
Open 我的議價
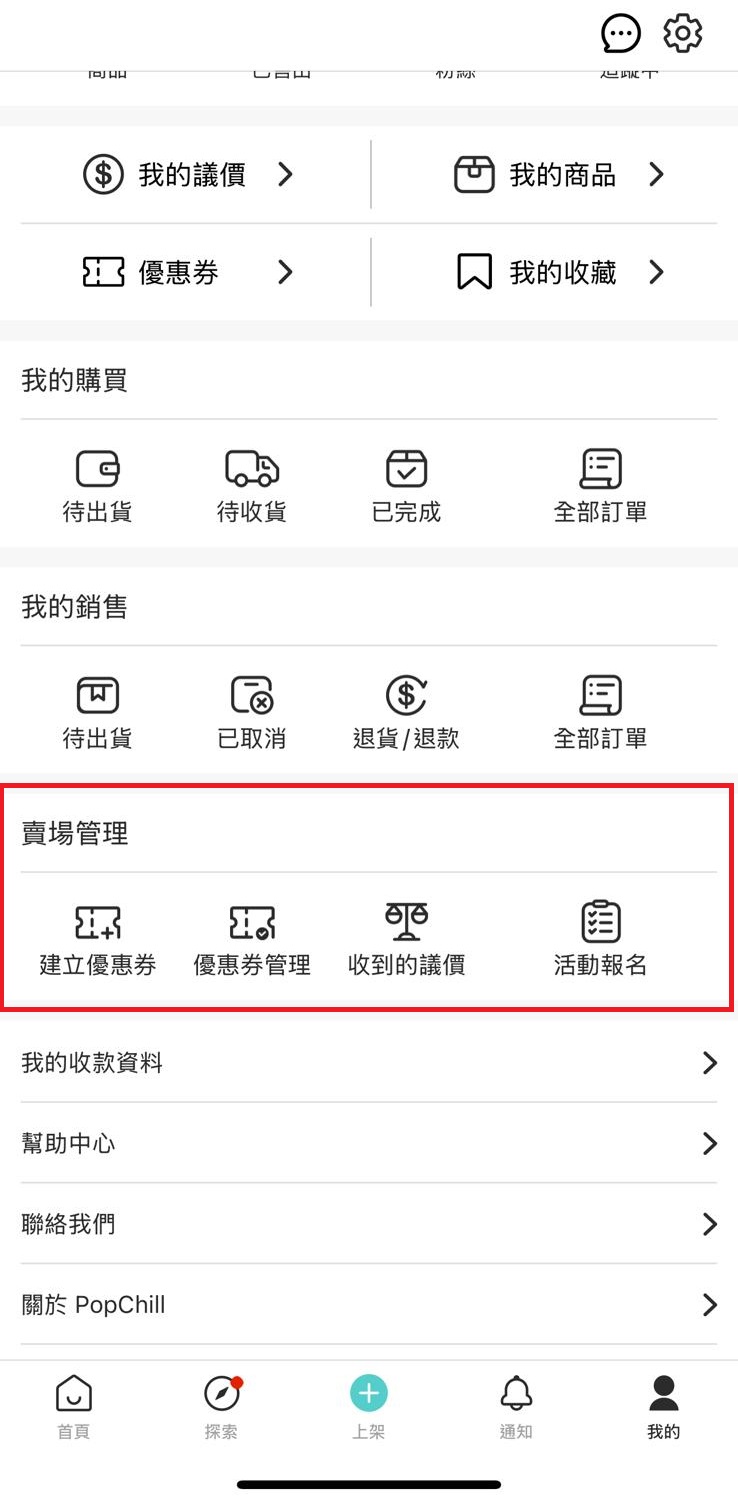tap(190, 175)
